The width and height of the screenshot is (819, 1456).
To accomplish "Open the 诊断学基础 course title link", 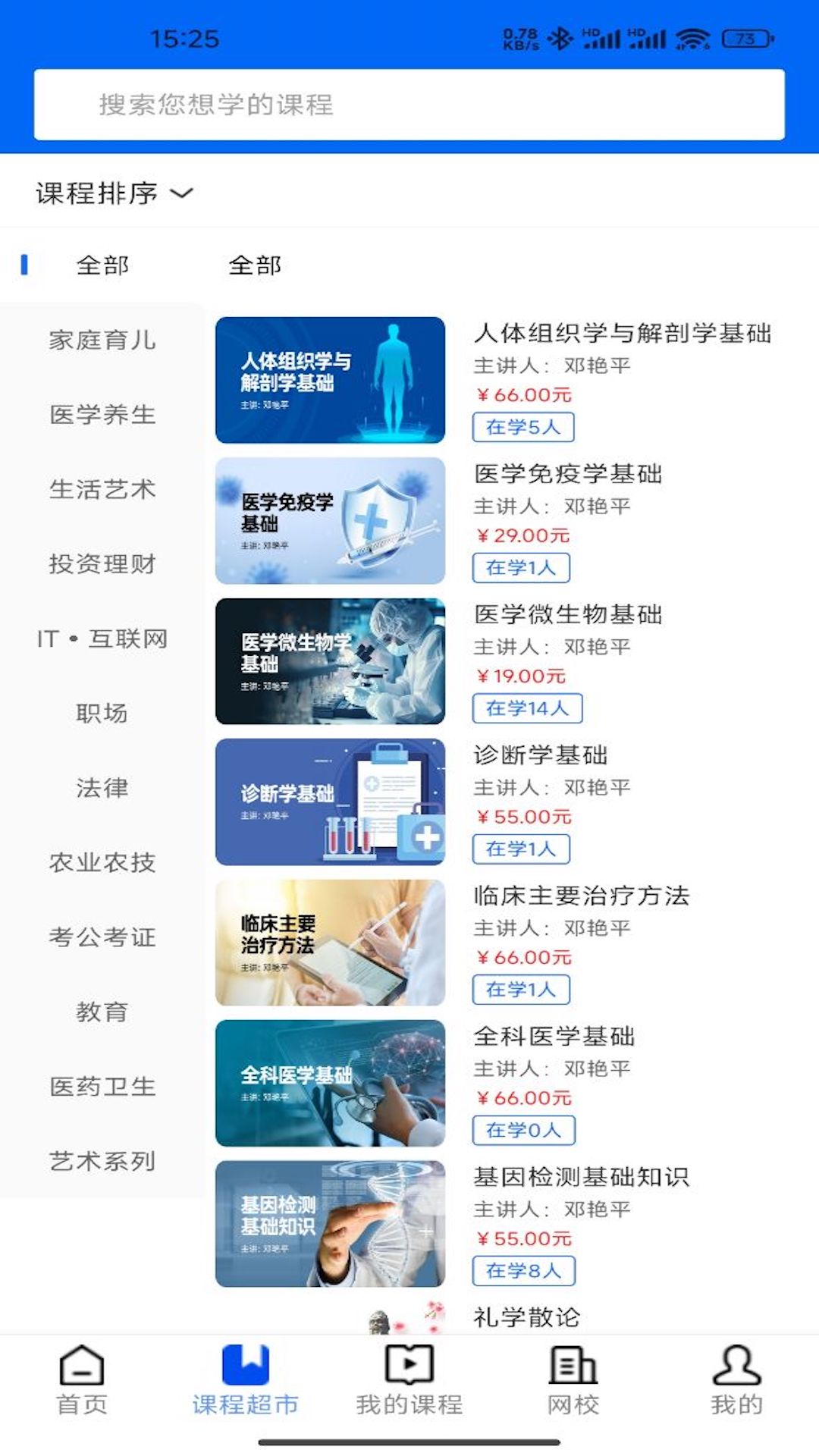I will 541,755.
